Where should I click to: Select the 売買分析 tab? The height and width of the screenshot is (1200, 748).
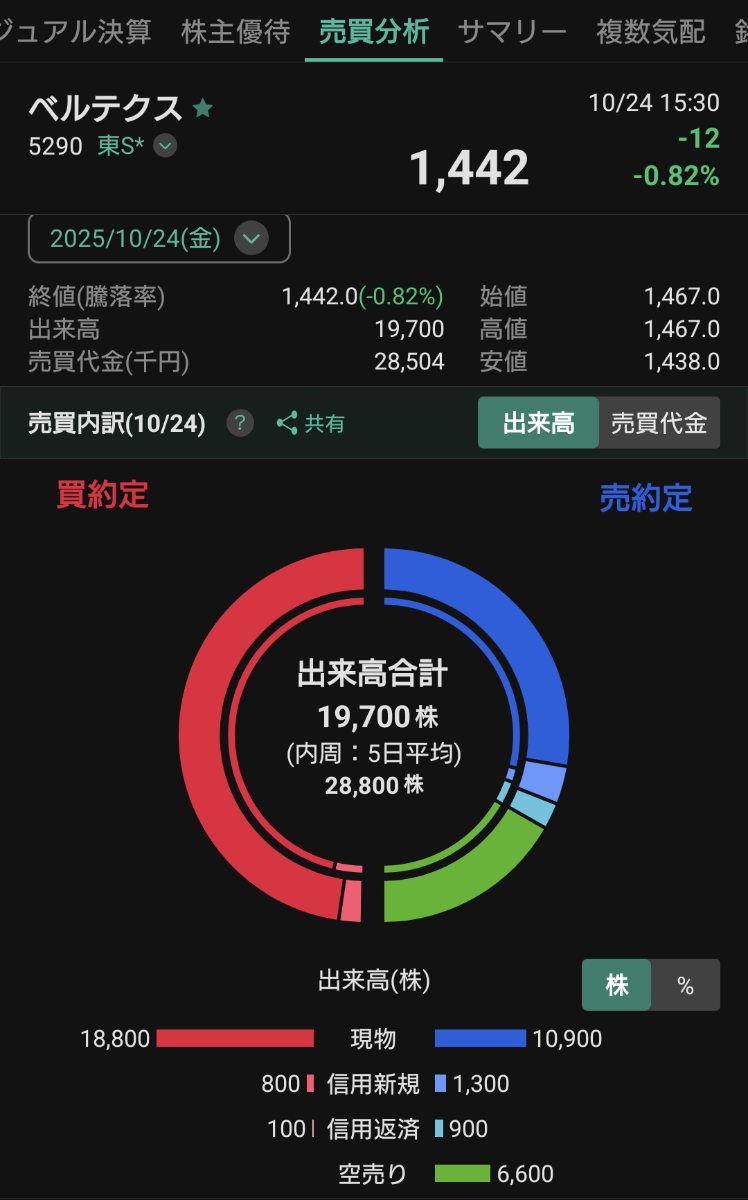coord(374,32)
